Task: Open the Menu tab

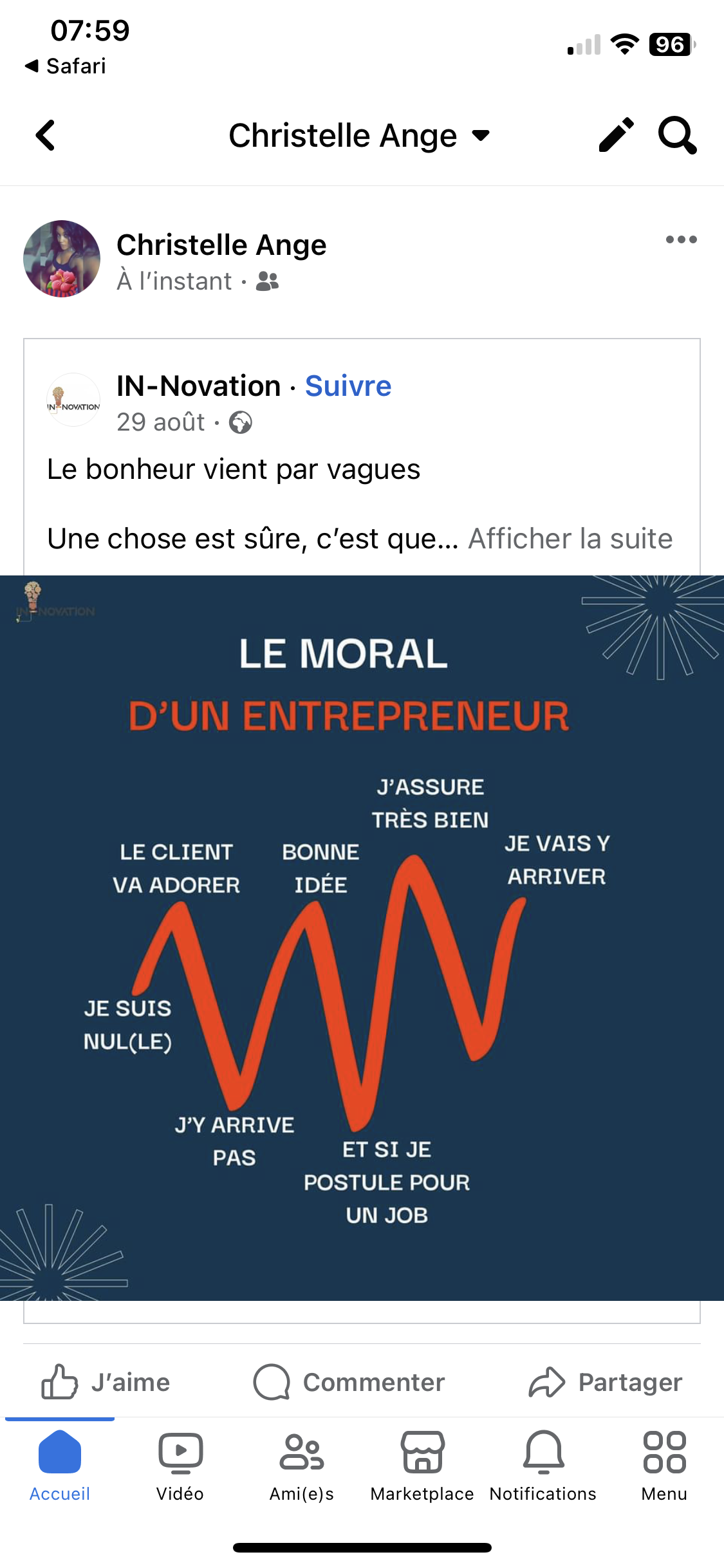Action: pos(664,1466)
